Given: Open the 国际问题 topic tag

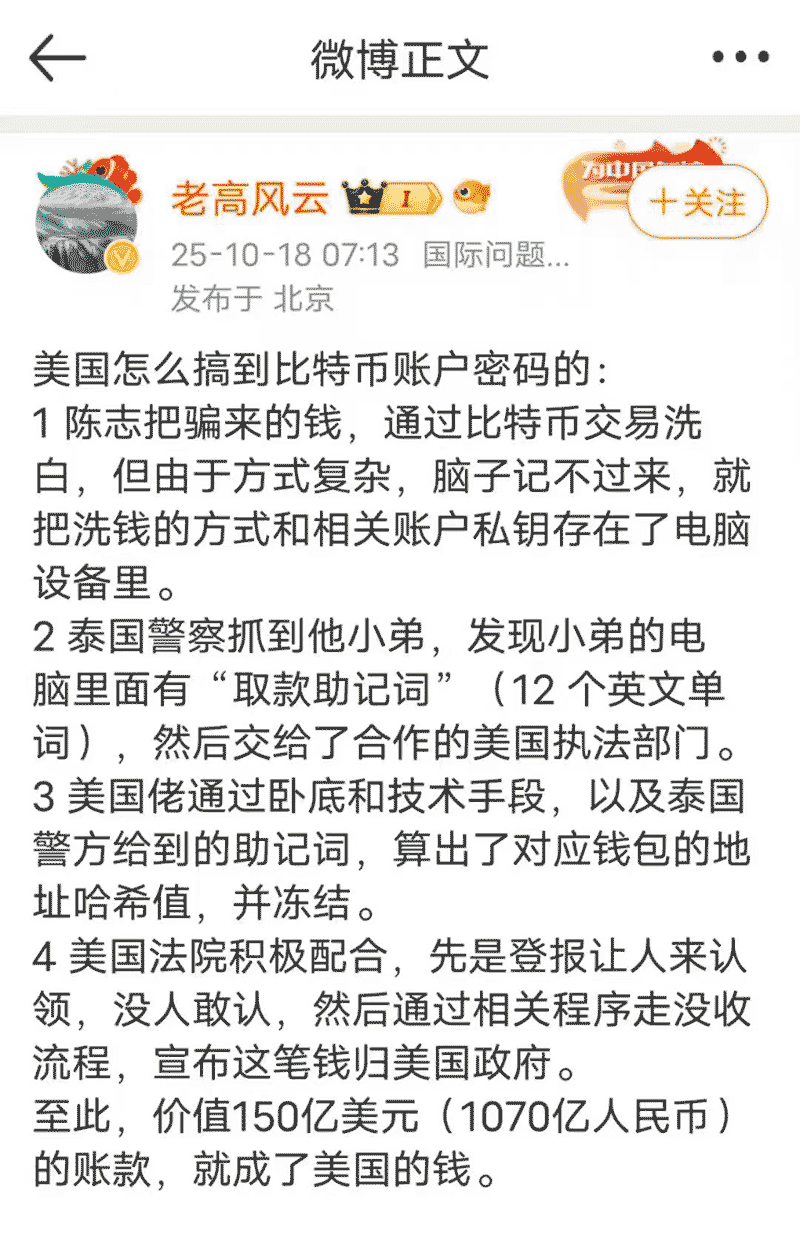Looking at the screenshot, I should pyautogui.click(x=496, y=255).
